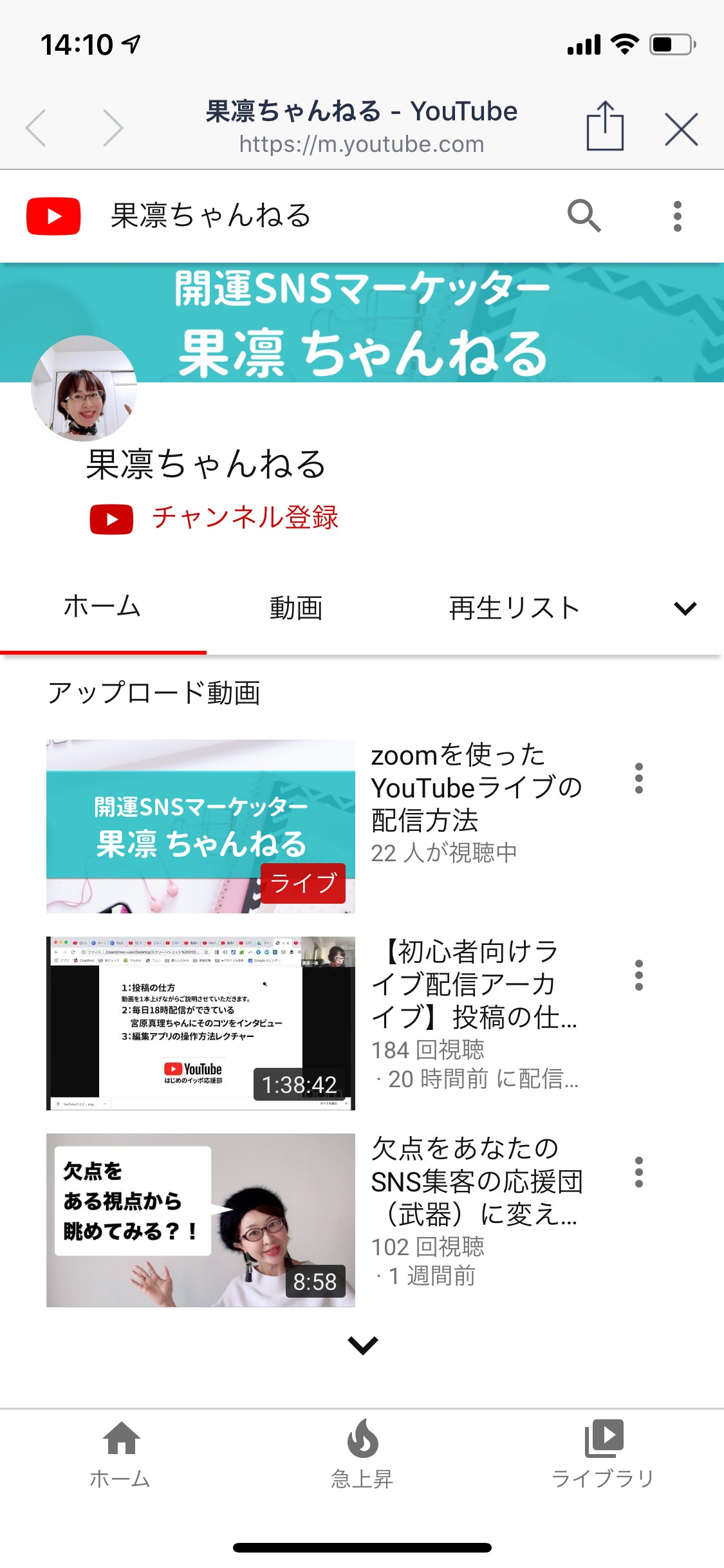The image size is (724, 1568).
Task: Go back to previous browser page
Action: click(36, 128)
